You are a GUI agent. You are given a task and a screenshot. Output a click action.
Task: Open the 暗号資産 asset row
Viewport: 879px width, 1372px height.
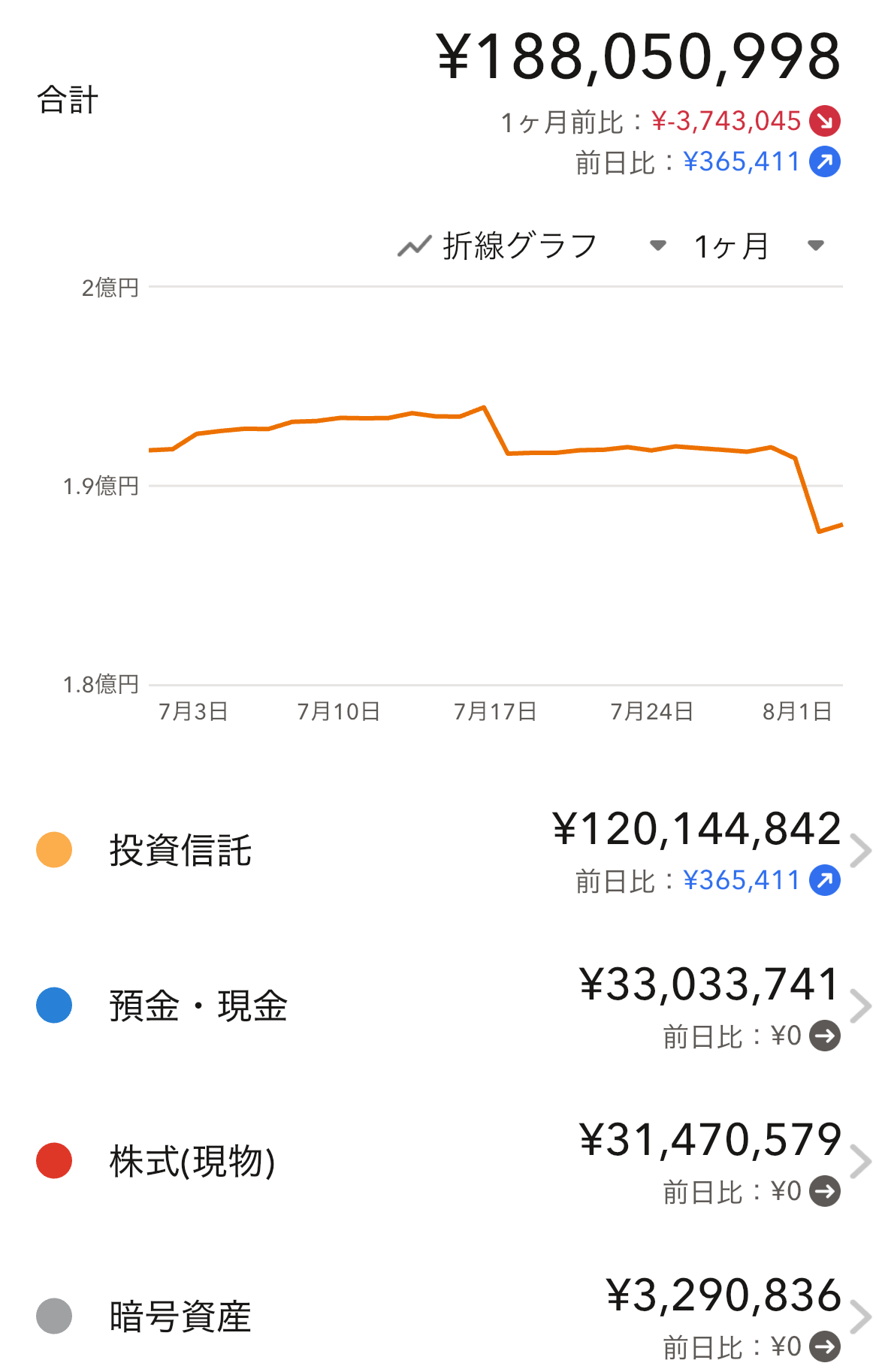pos(439,1316)
